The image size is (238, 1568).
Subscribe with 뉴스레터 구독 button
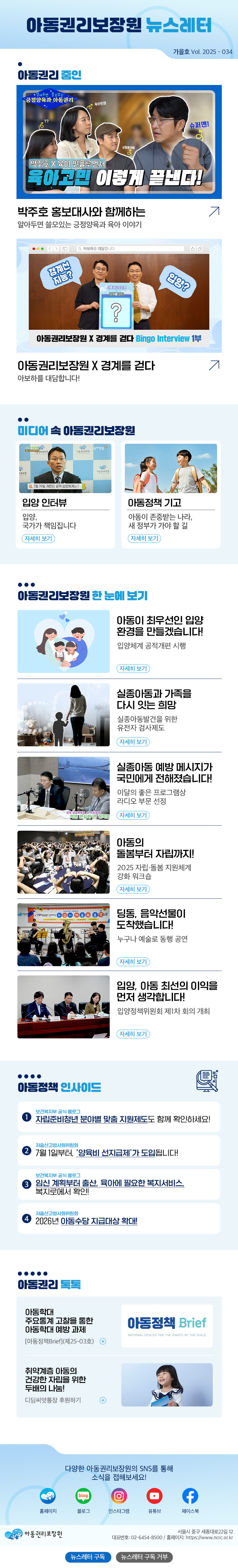pos(88,1556)
